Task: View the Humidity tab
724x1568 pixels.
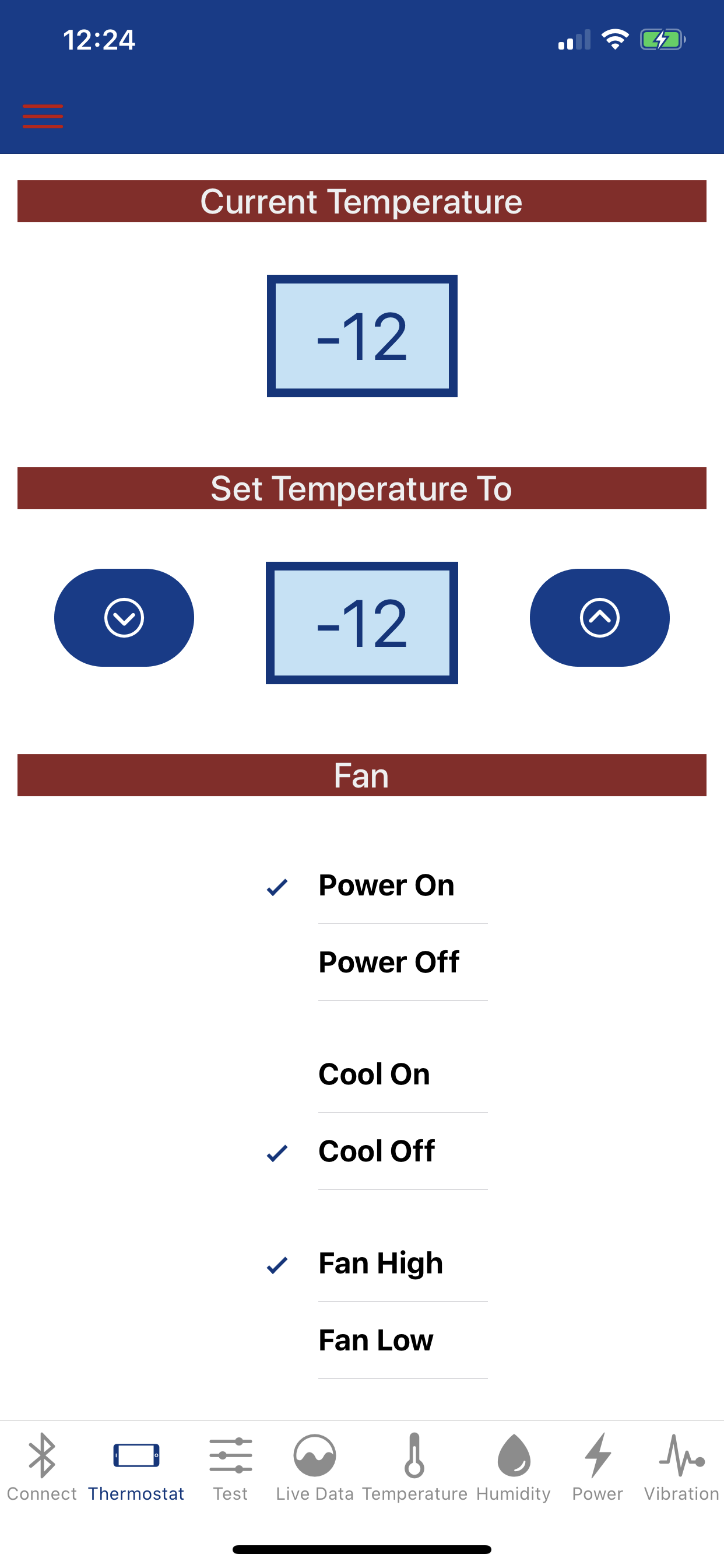Action: click(x=514, y=1467)
